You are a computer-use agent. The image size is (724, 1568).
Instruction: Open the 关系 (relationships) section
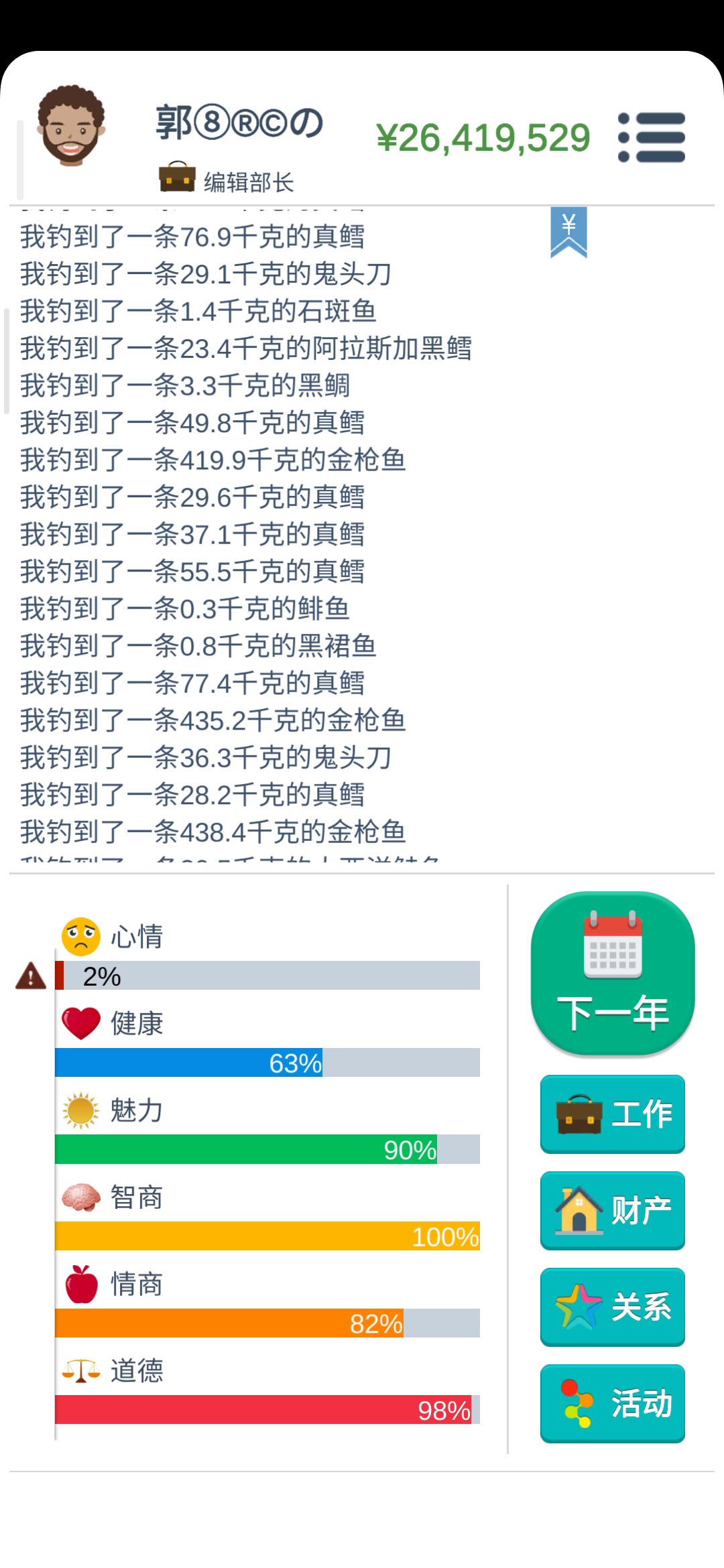[613, 1307]
